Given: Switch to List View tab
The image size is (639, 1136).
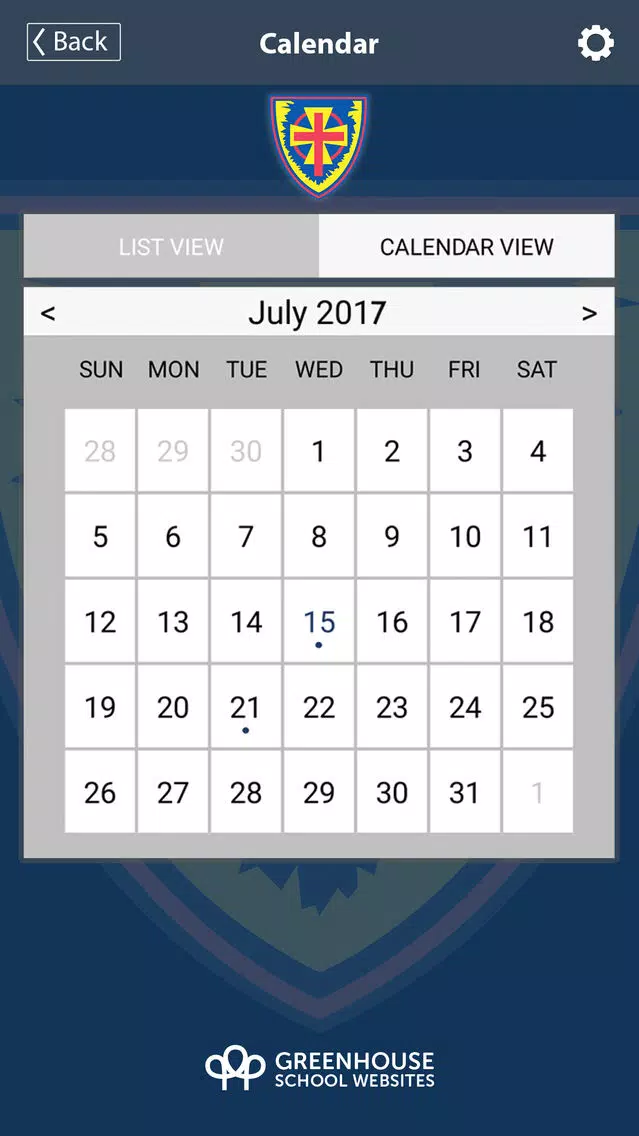Looking at the screenshot, I should pyautogui.click(x=171, y=246).
